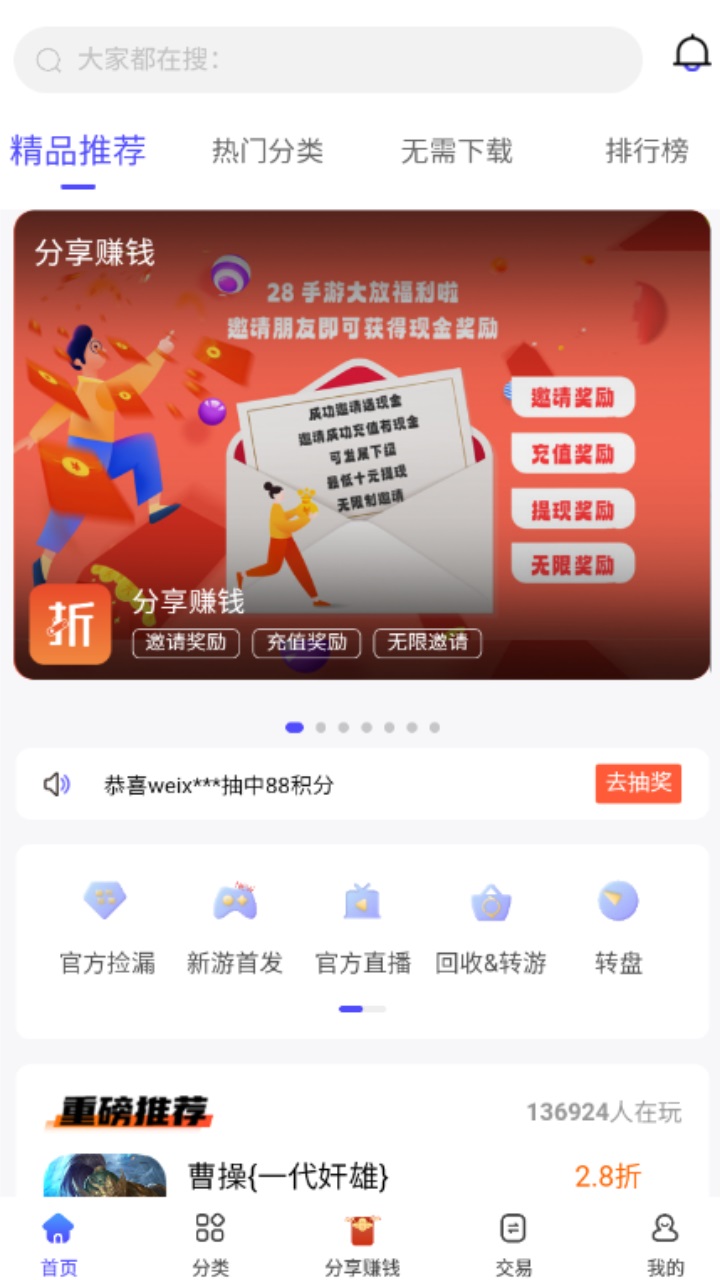Switch to the 分类 bottom tab
This screenshot has width=720, height=1280.
[x=210, y=1243]
